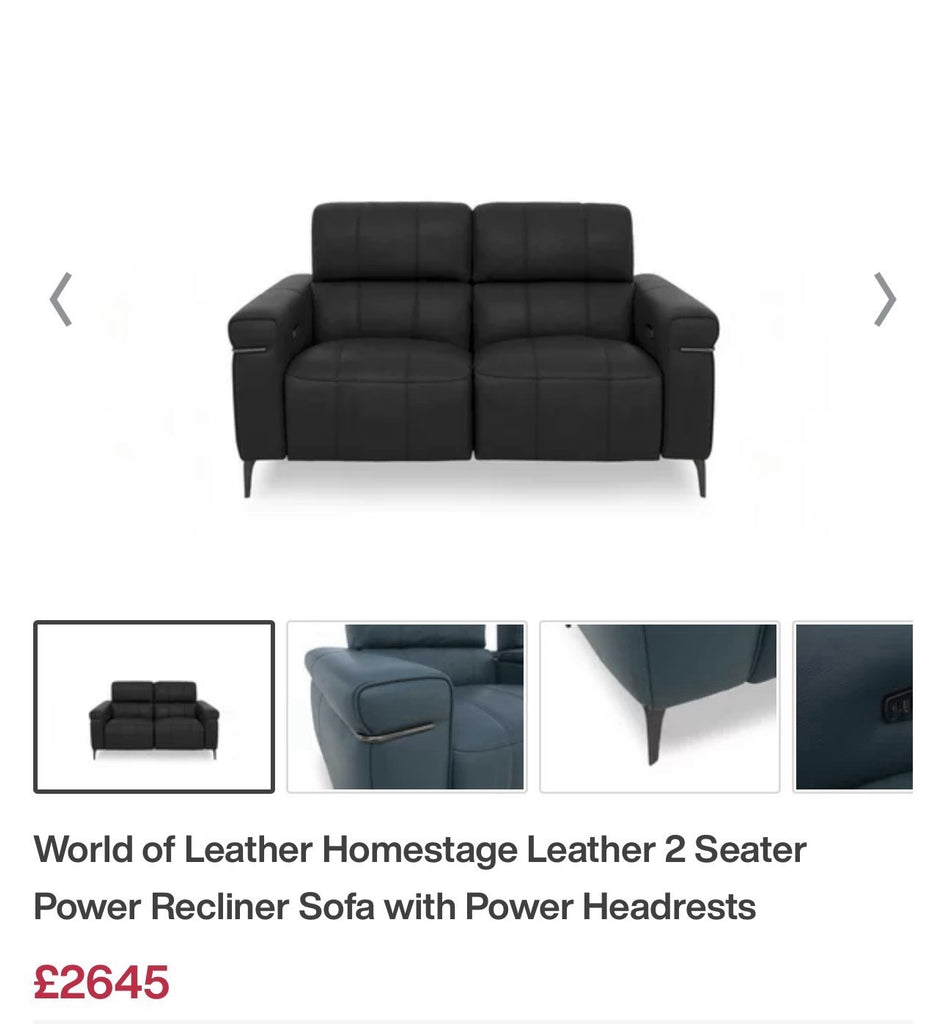Open the main black sofa image
The image size is (946, 1024).
coord(472,350)
